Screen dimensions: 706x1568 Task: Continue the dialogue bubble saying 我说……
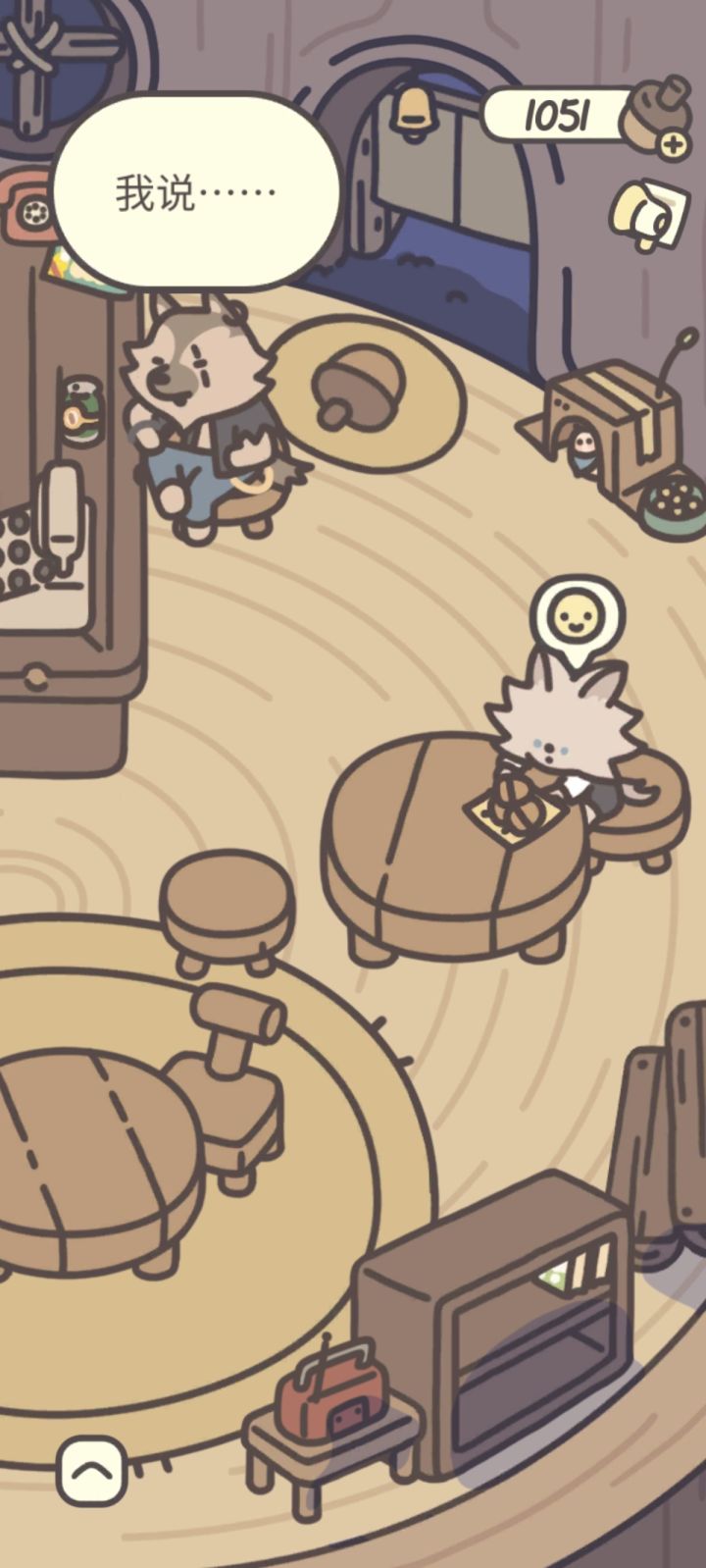pyautogui.click(x=196, y=192)
